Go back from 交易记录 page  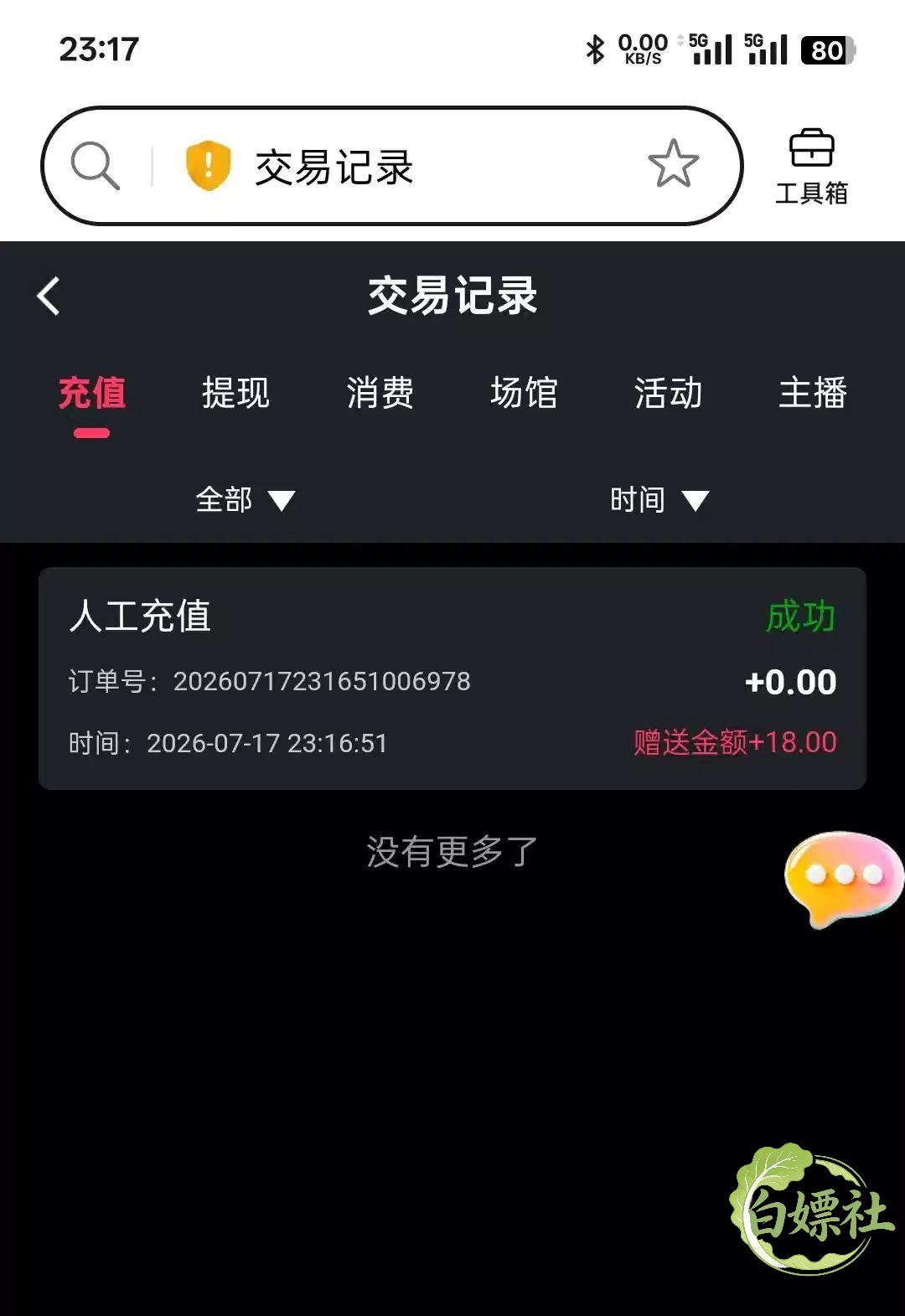[49, 296]
